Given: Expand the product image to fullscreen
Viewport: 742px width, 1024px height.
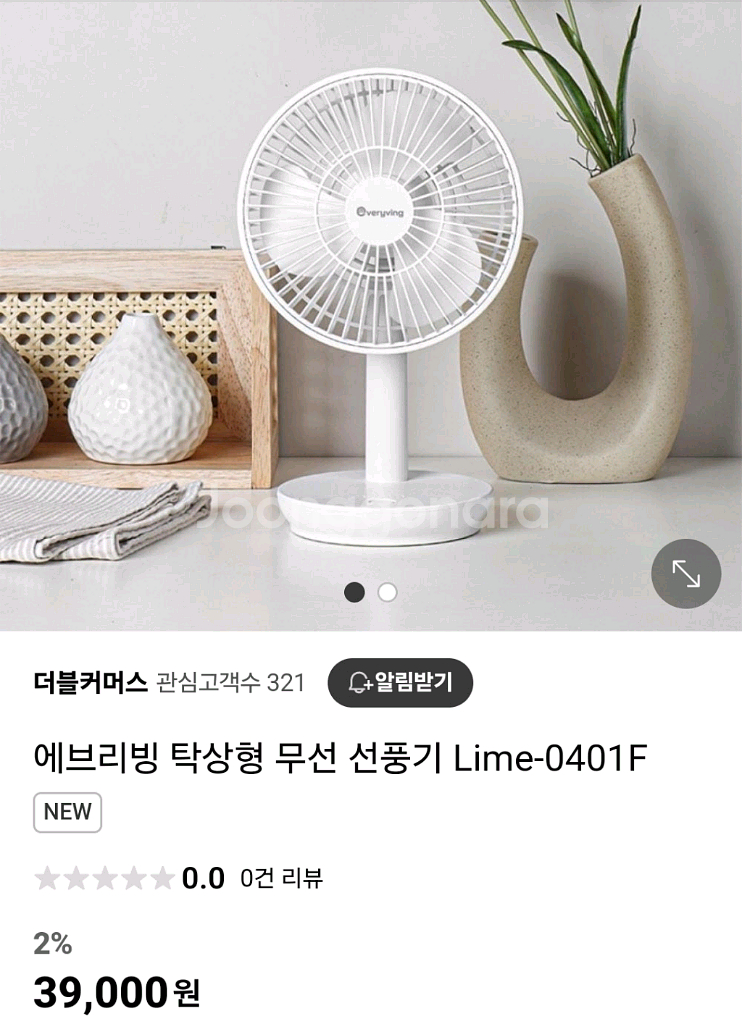Looking at the screenshot, I should 686,574.
